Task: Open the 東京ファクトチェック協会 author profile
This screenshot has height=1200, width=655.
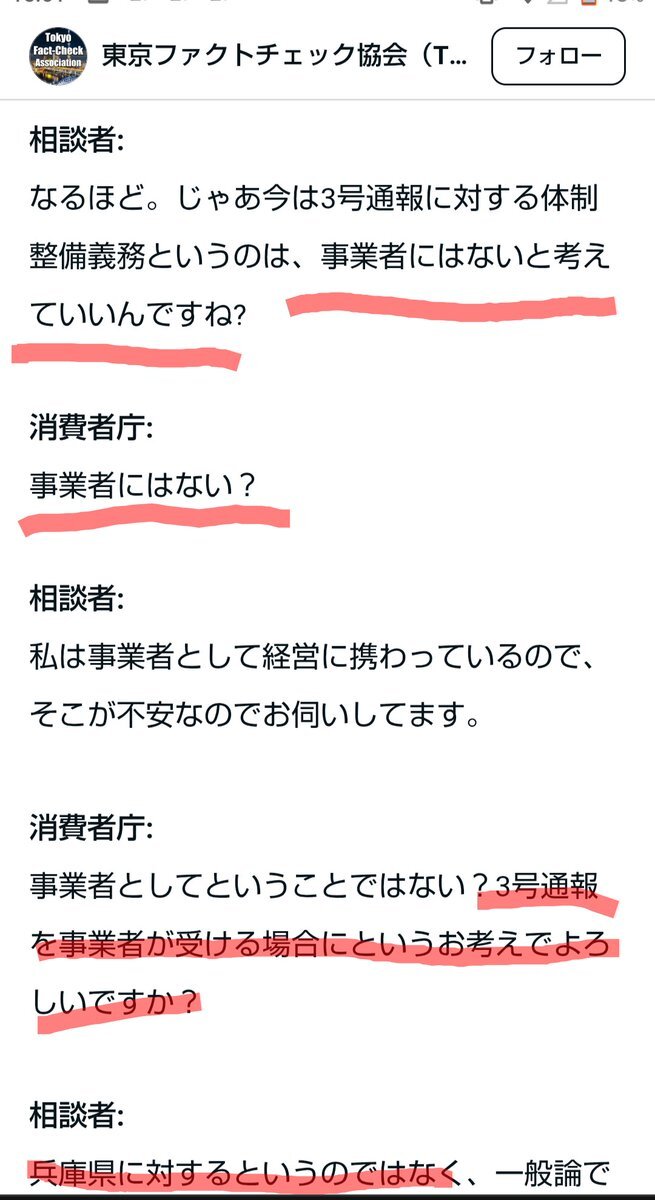Action: (284, 56)
